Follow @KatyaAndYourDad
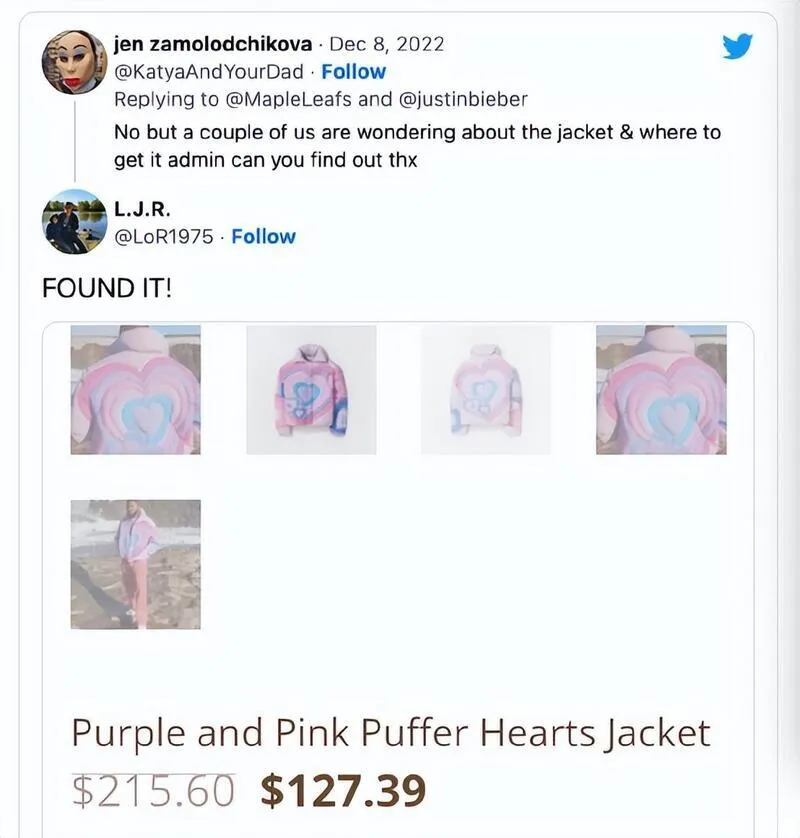 [x=353, y=71]
